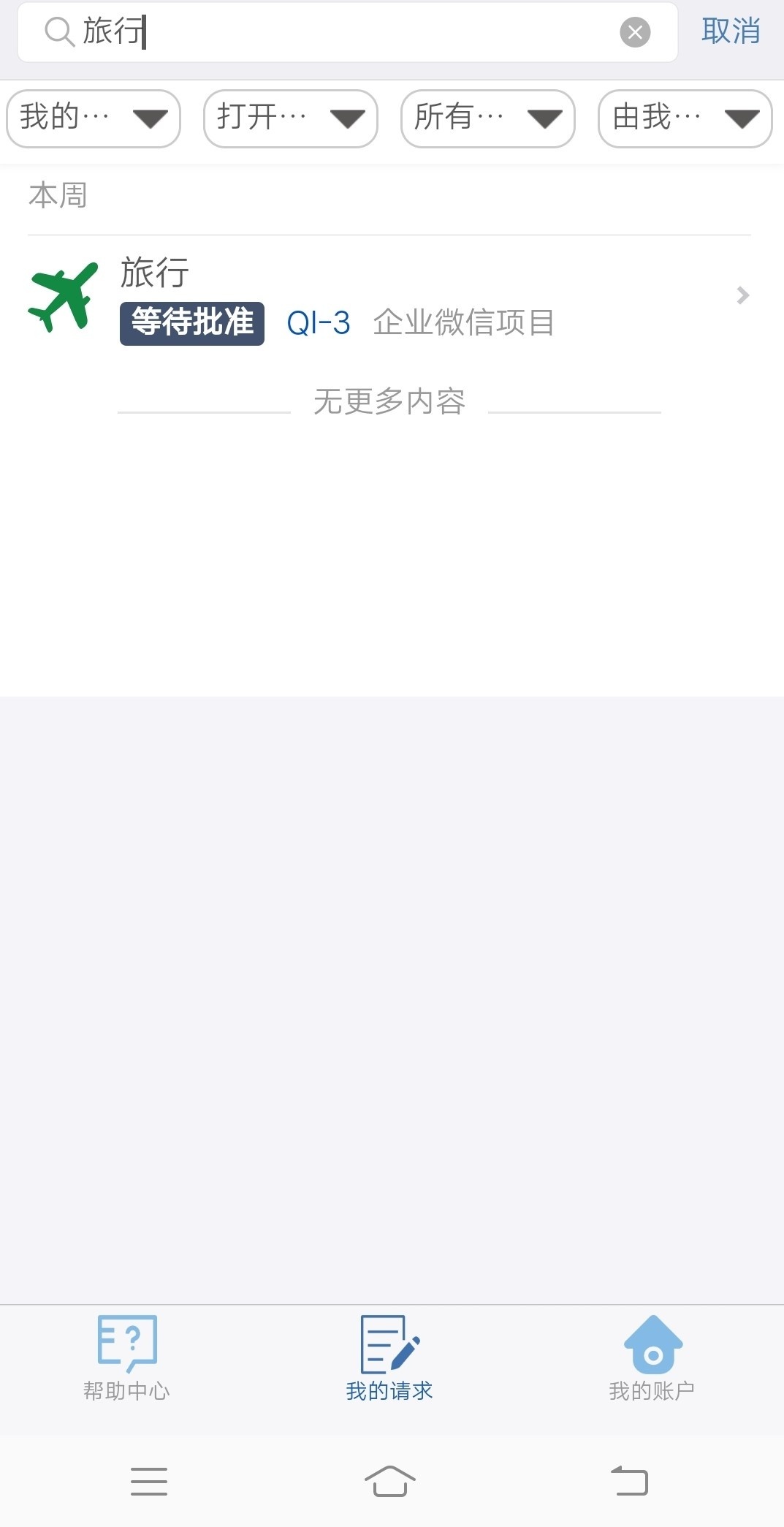Go back using the system back button
784x1527 pixels.
[629, 1481]
